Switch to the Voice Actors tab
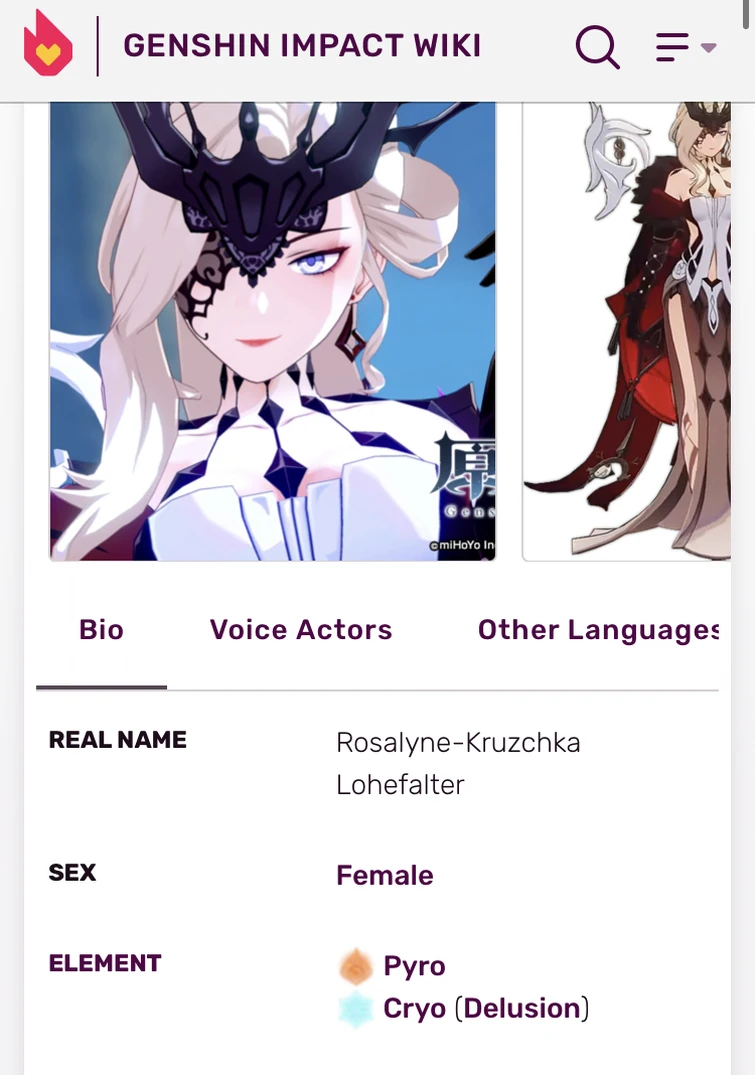 (x=301, y=630)
